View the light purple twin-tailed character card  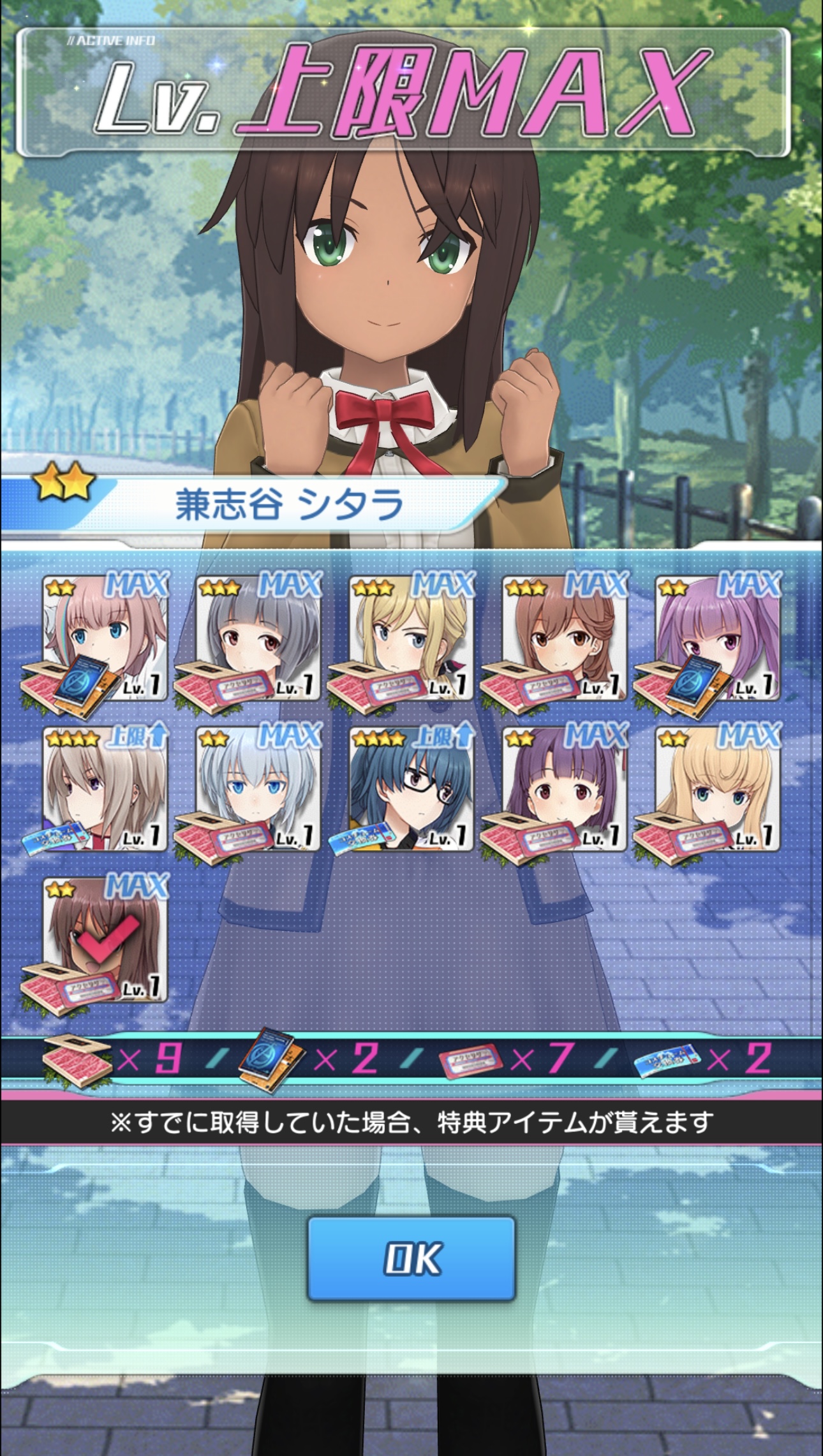[718, 638]
